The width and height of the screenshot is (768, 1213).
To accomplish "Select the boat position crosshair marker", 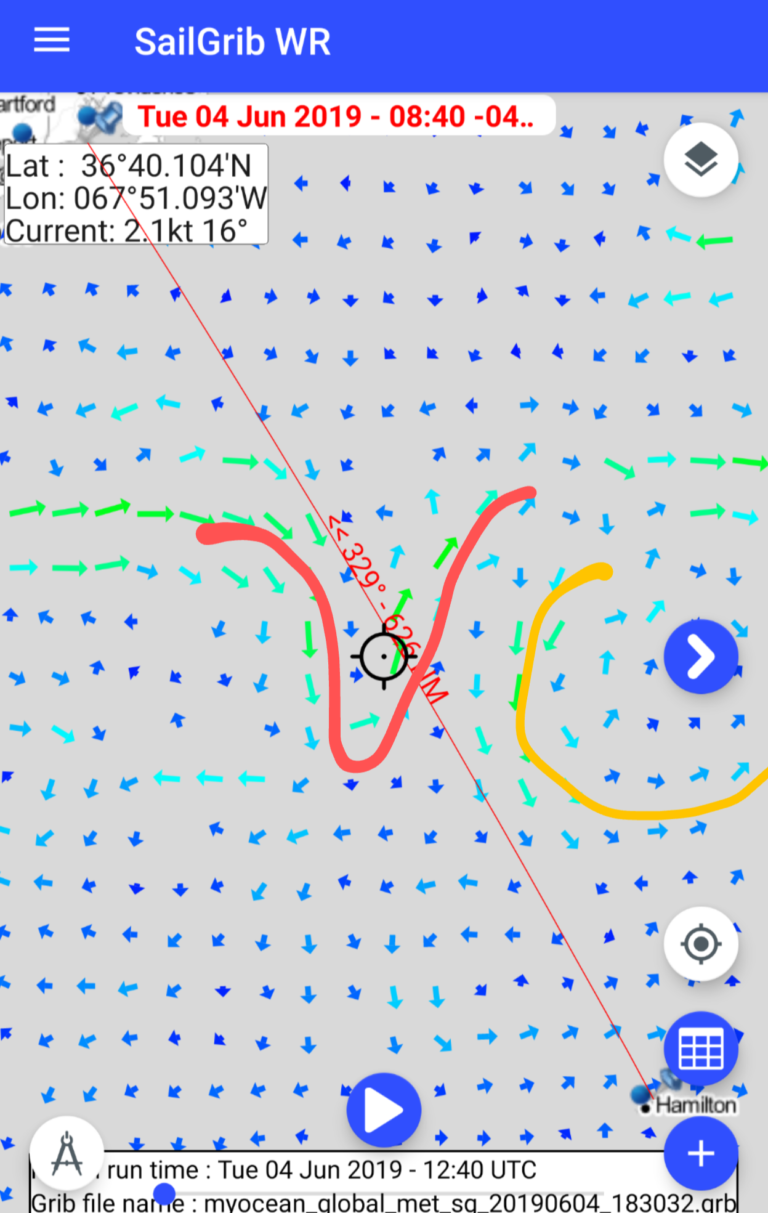I will tap(383, 657).
